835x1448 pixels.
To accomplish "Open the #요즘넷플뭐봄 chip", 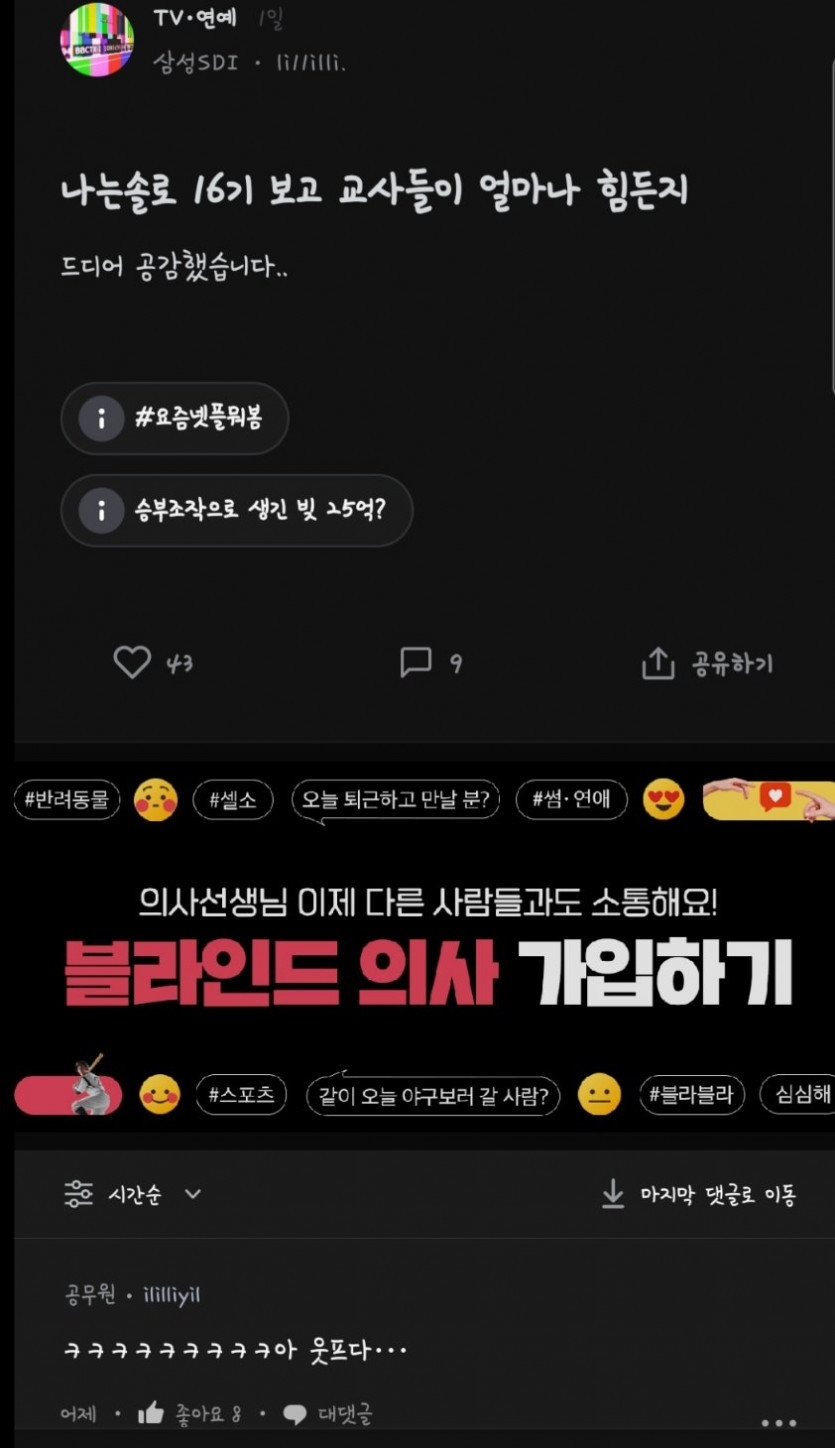I will tap(175, 418).
